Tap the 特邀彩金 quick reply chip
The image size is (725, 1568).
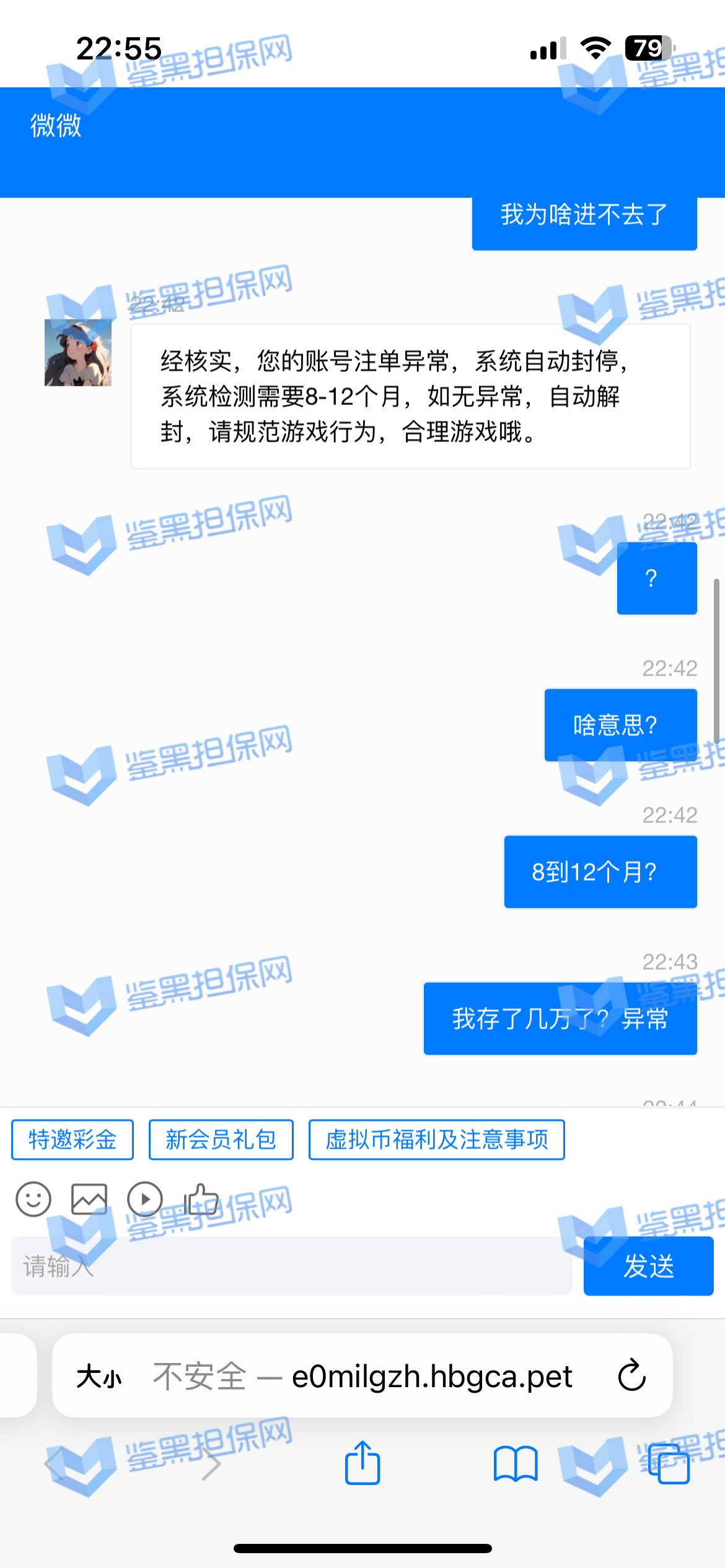point(72,1139)
